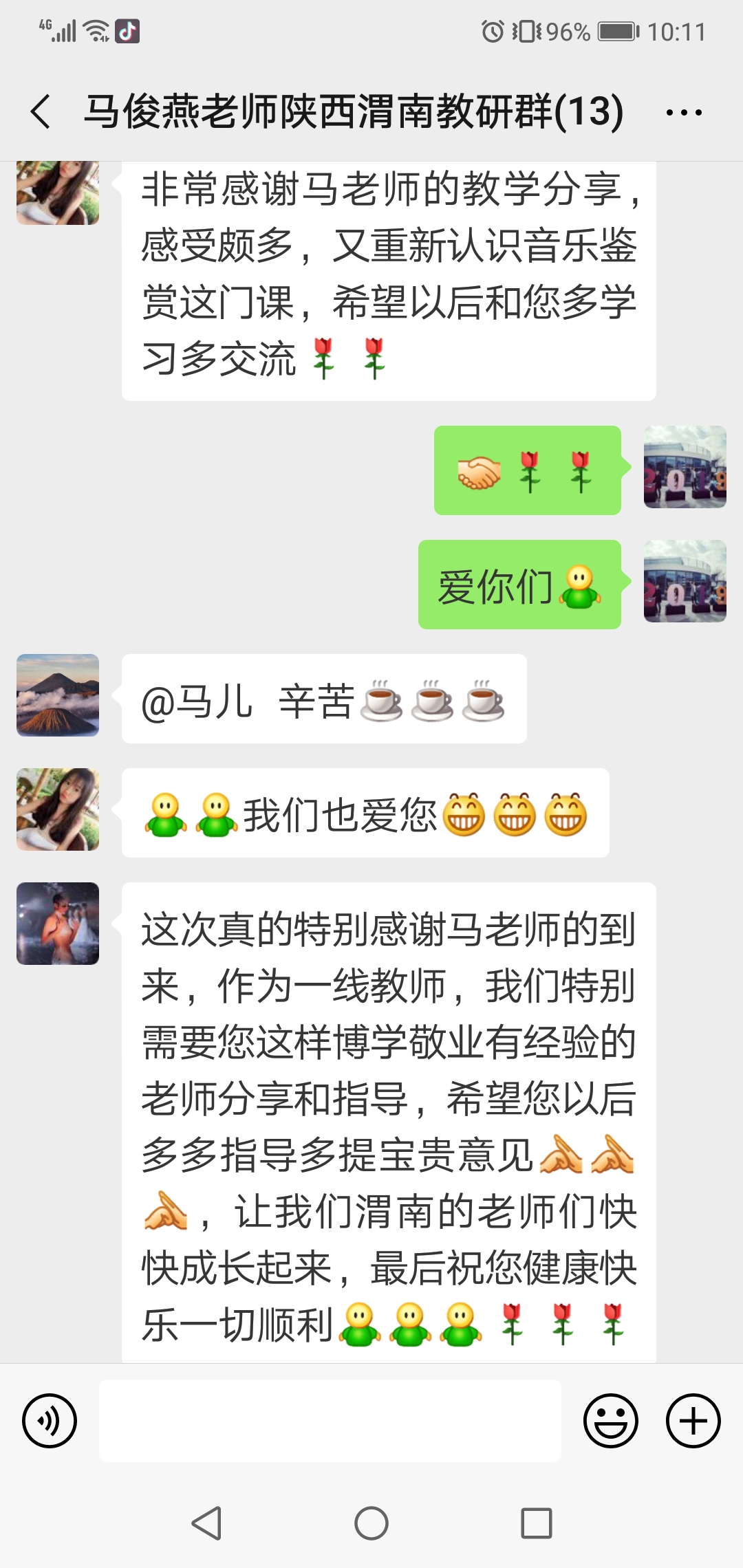The width and height of the screenshot is (743, 1568).
Task: Open the plus attachment menu
Action: (x=693, y=1421)
